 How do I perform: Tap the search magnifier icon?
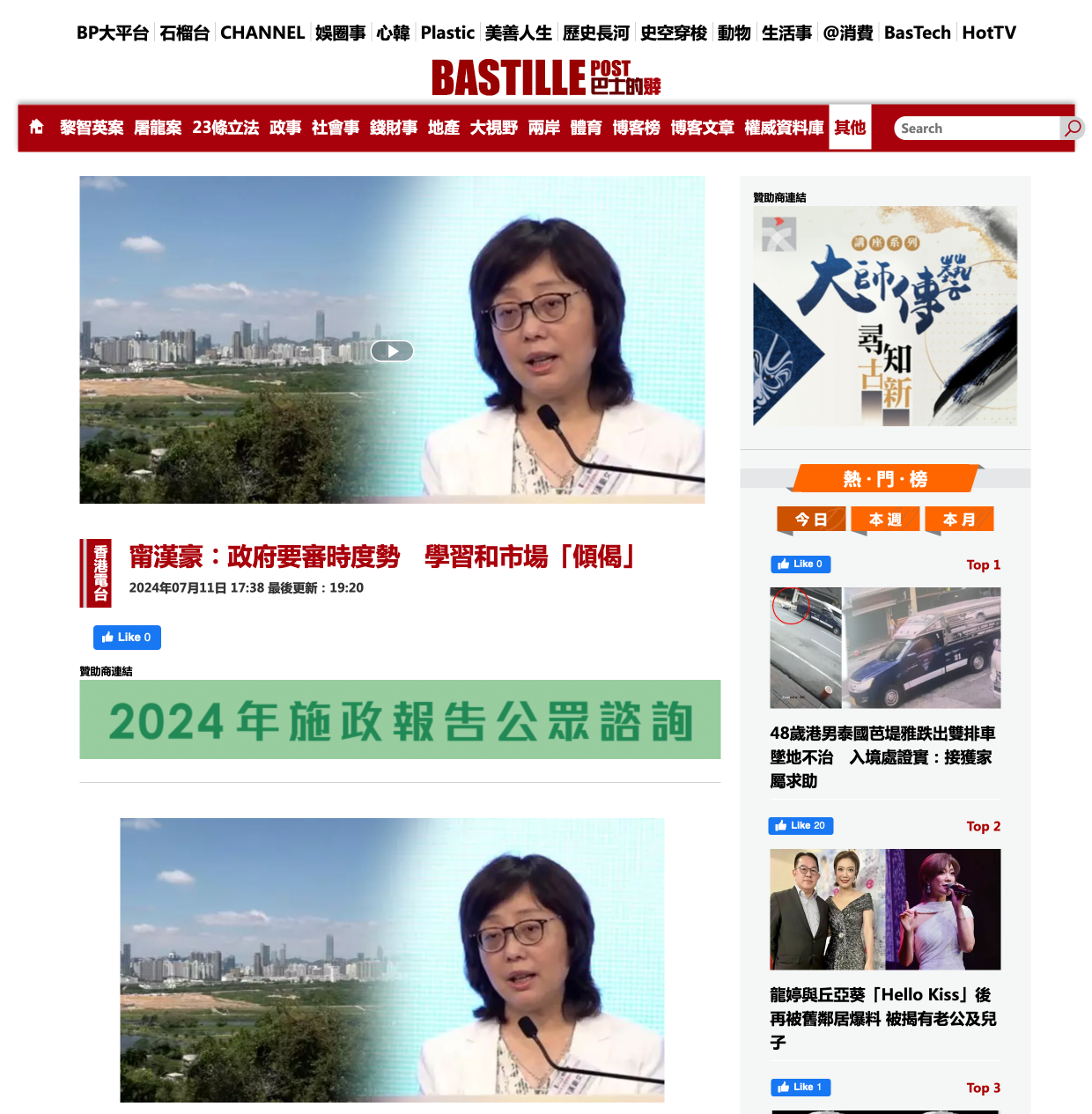click(1072, 128)
